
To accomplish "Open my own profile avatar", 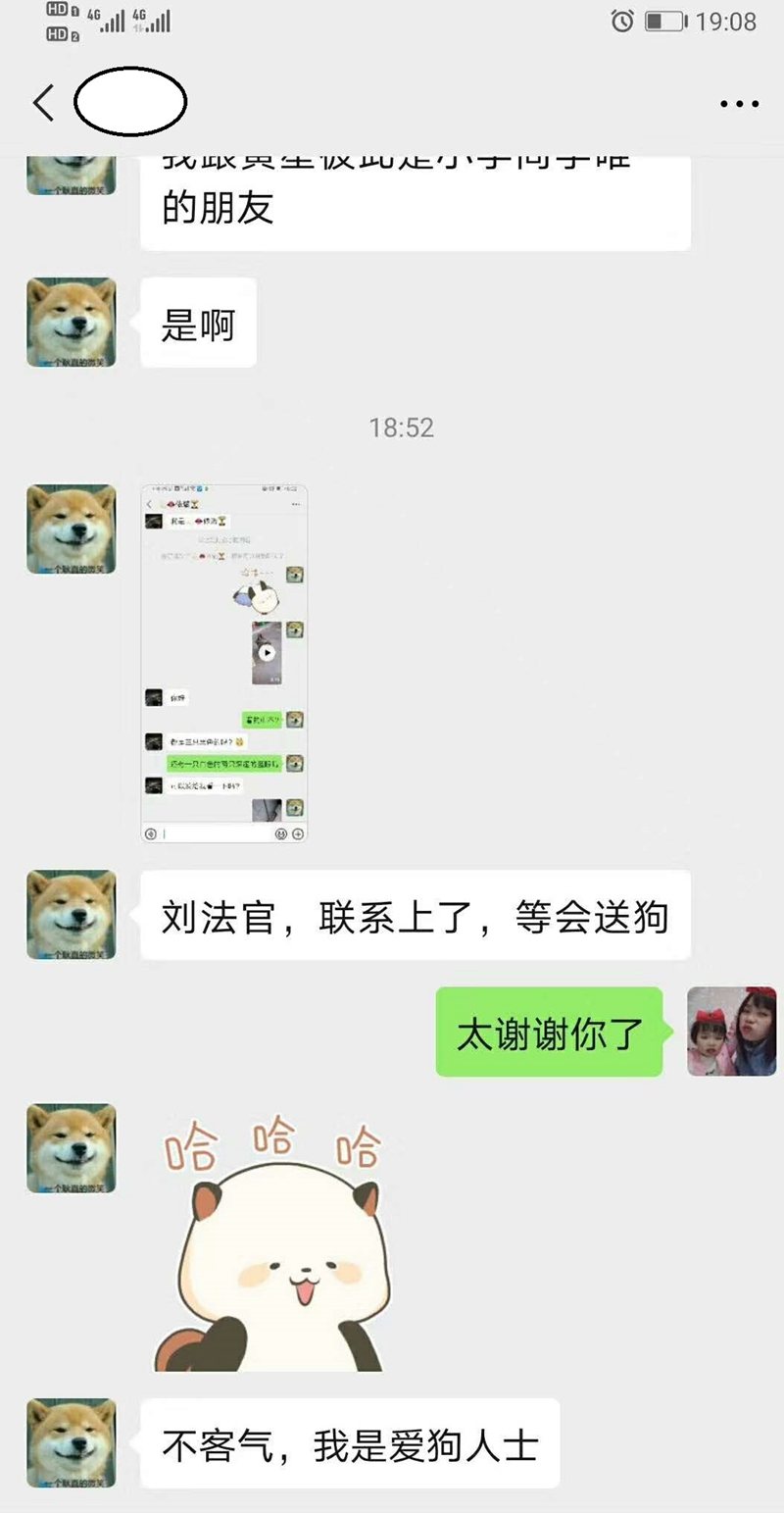I will (x=731, y=1032).
